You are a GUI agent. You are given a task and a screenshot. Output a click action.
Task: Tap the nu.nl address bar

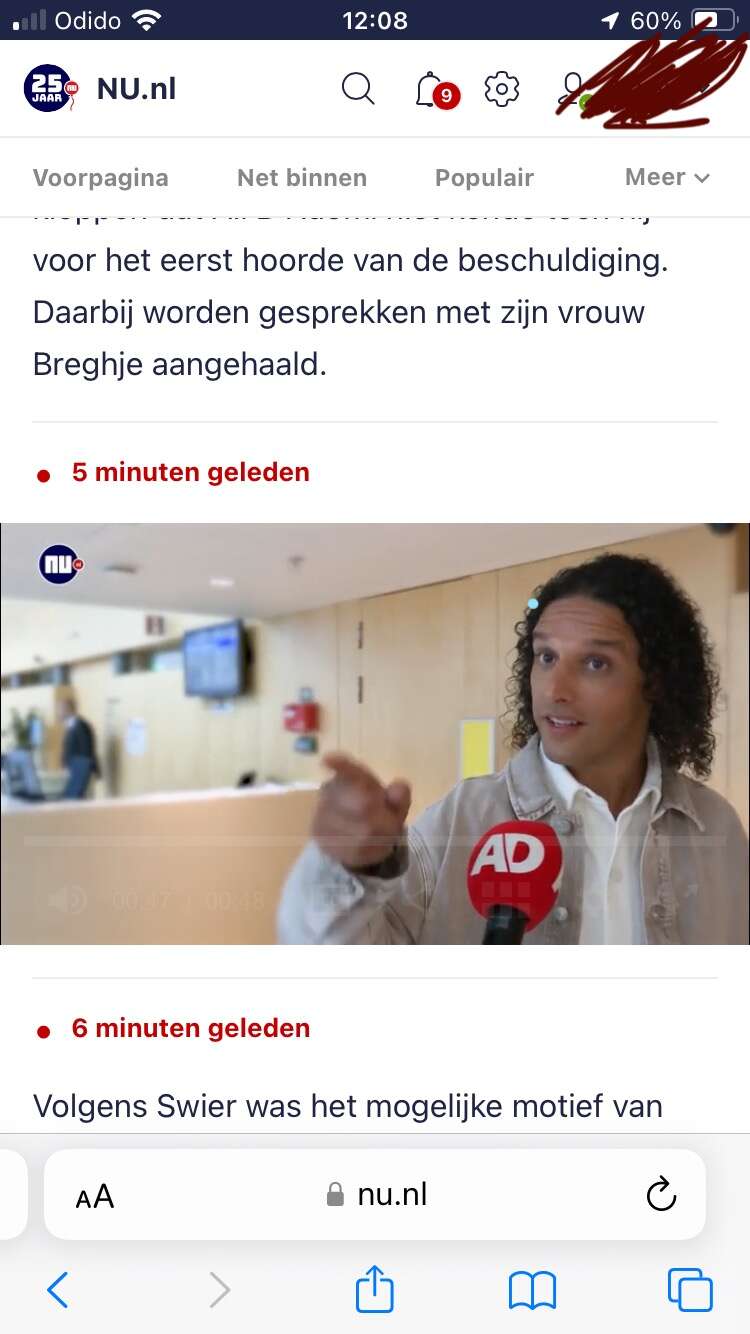click(x=375, y=1194)
